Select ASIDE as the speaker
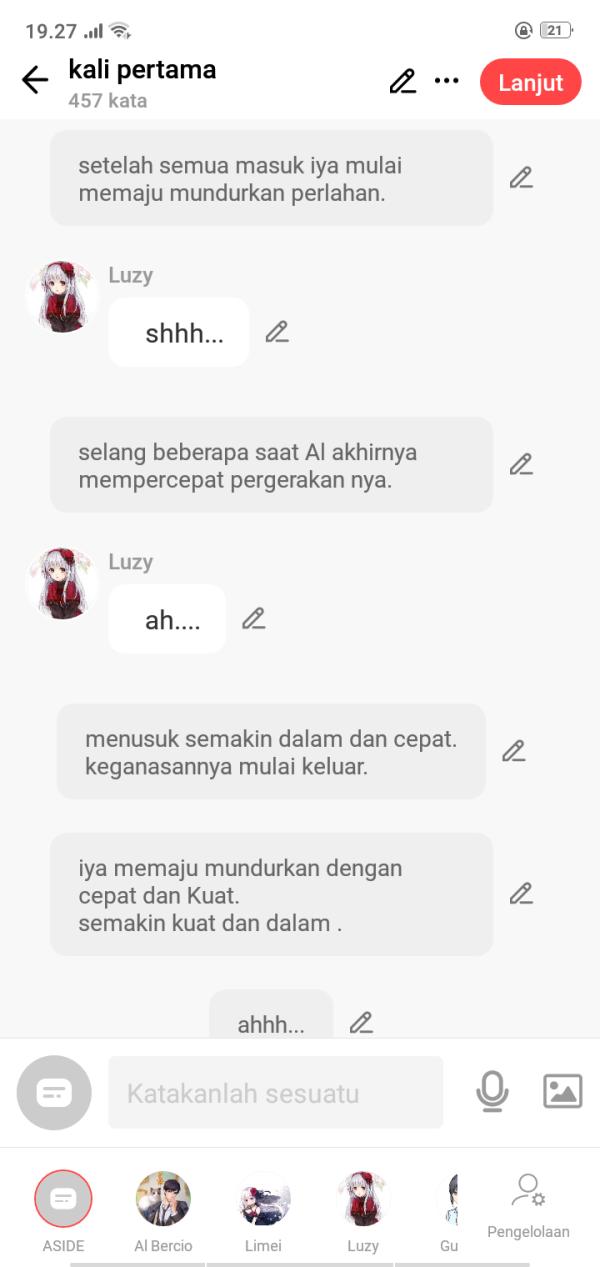600x1267 pixels. [x=63, y=1199]
